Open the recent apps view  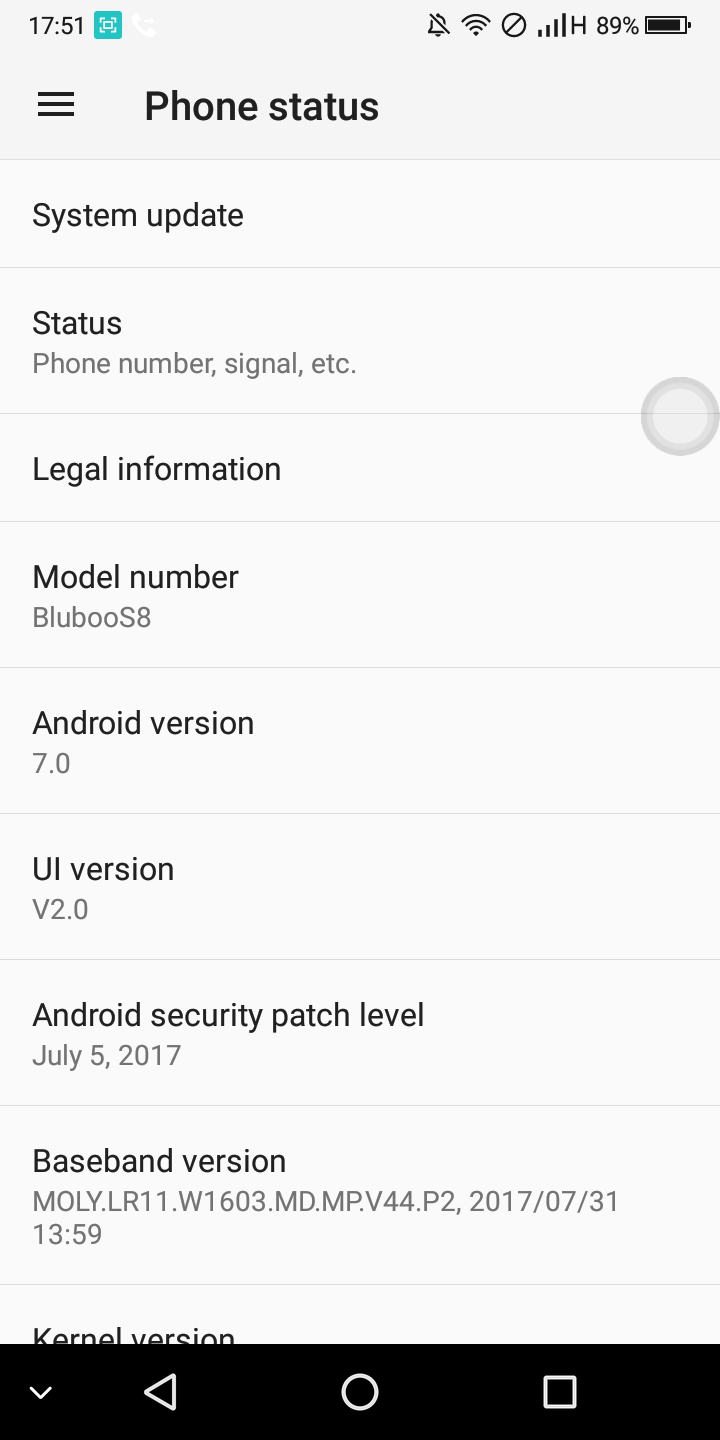[560, 1392]
